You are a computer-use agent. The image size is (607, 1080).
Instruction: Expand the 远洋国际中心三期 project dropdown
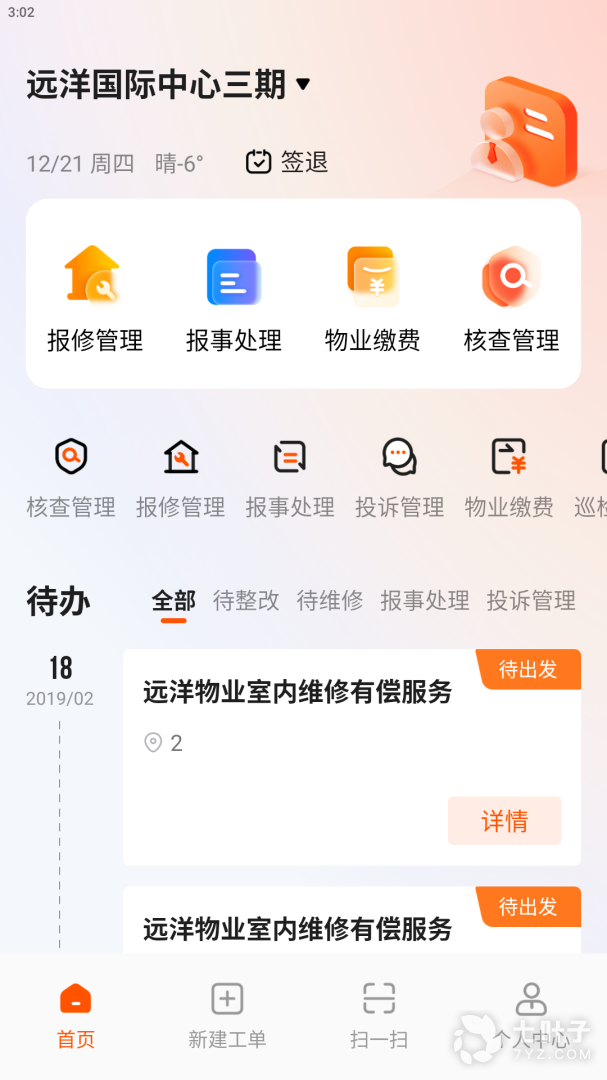pos(302,85)
